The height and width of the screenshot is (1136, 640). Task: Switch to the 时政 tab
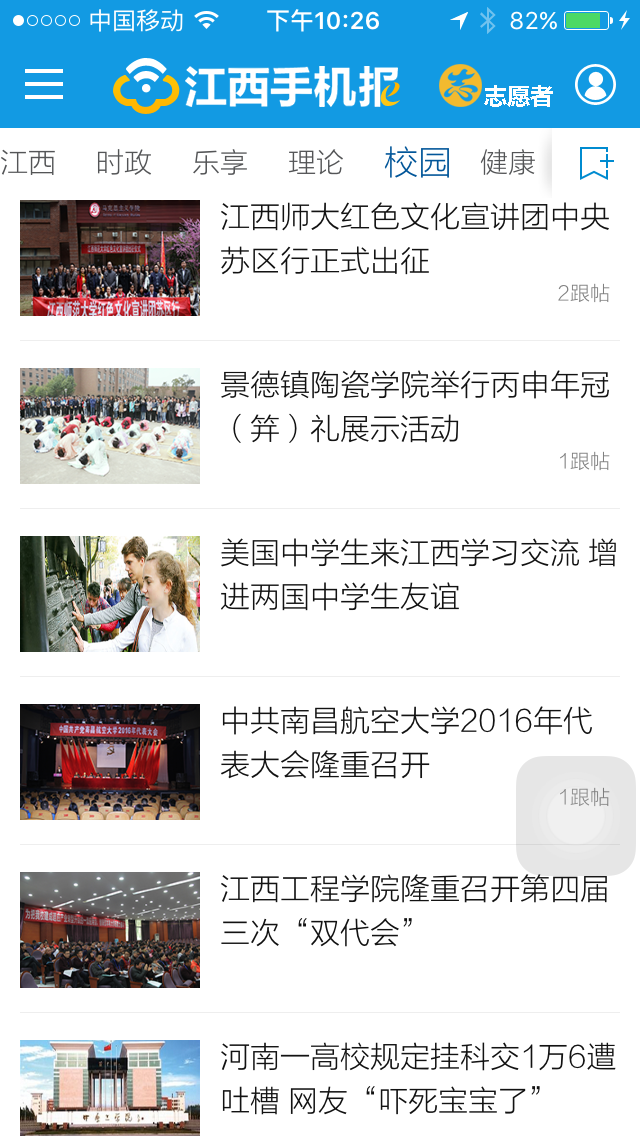click(x=123, y=162)
